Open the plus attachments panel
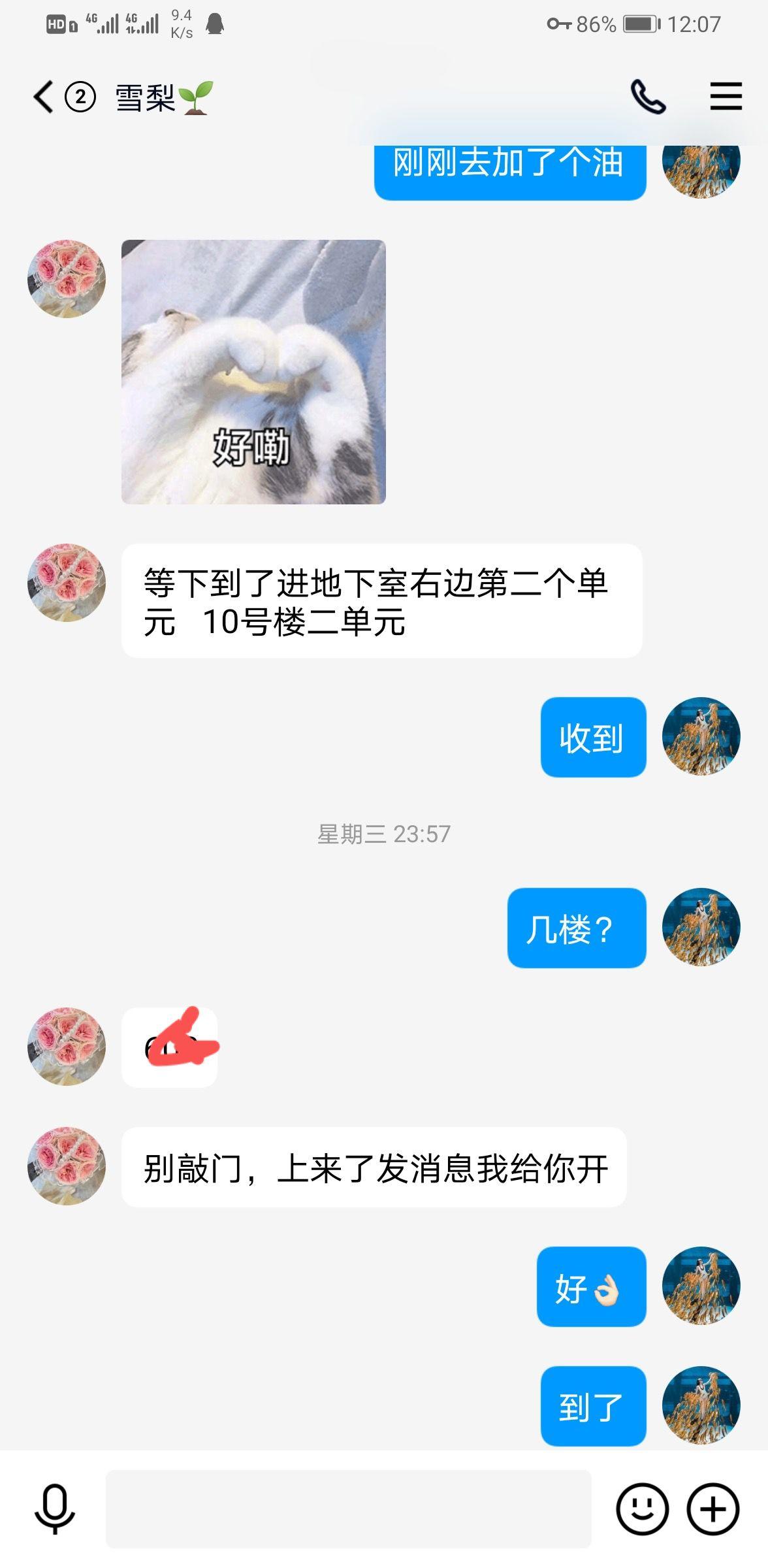This screenshot has width=768, height=1568. click(712, 1509)
